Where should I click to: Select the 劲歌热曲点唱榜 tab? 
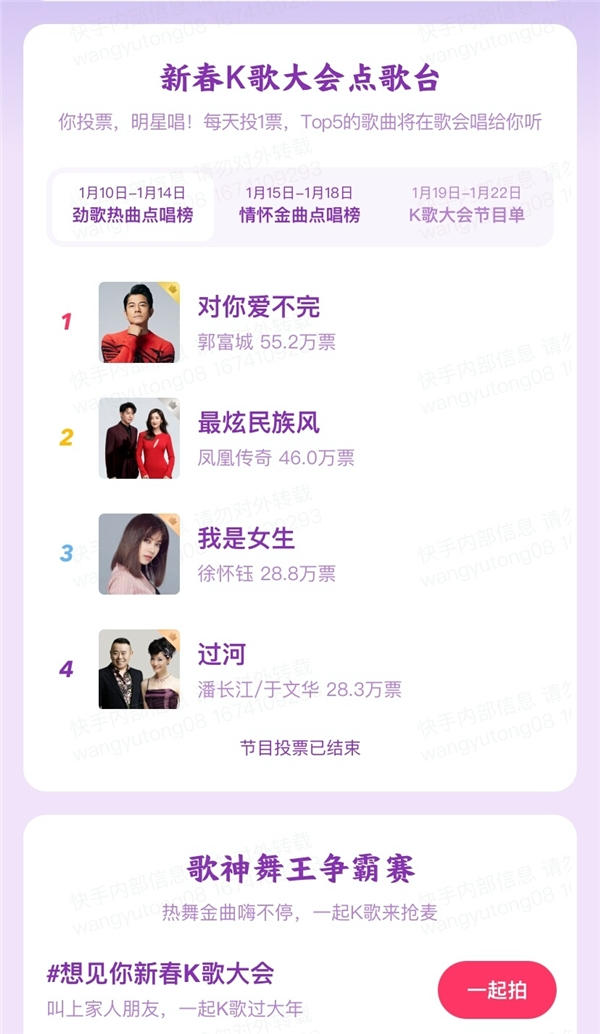coord(132,205)
